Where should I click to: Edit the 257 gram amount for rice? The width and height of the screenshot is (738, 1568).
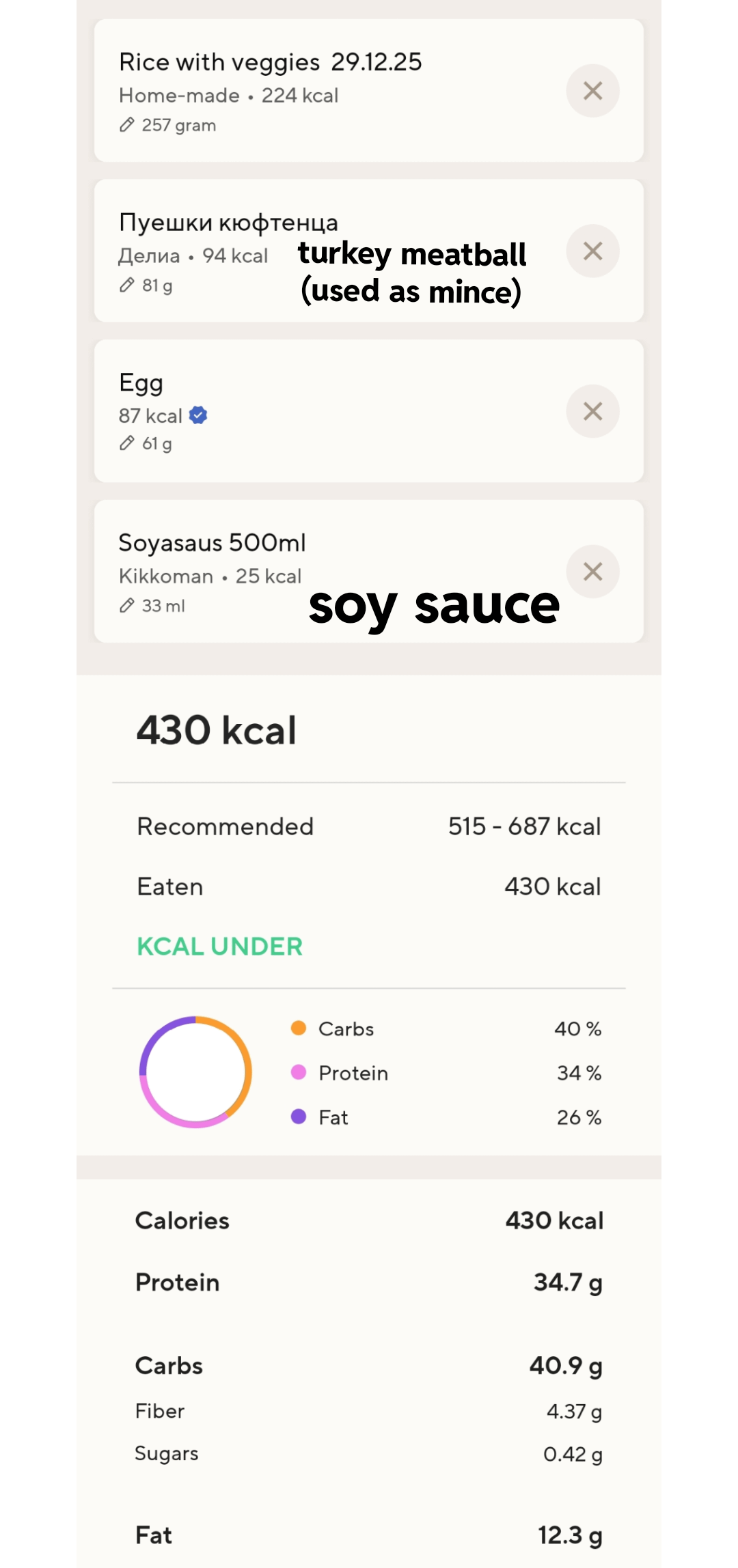168,126
